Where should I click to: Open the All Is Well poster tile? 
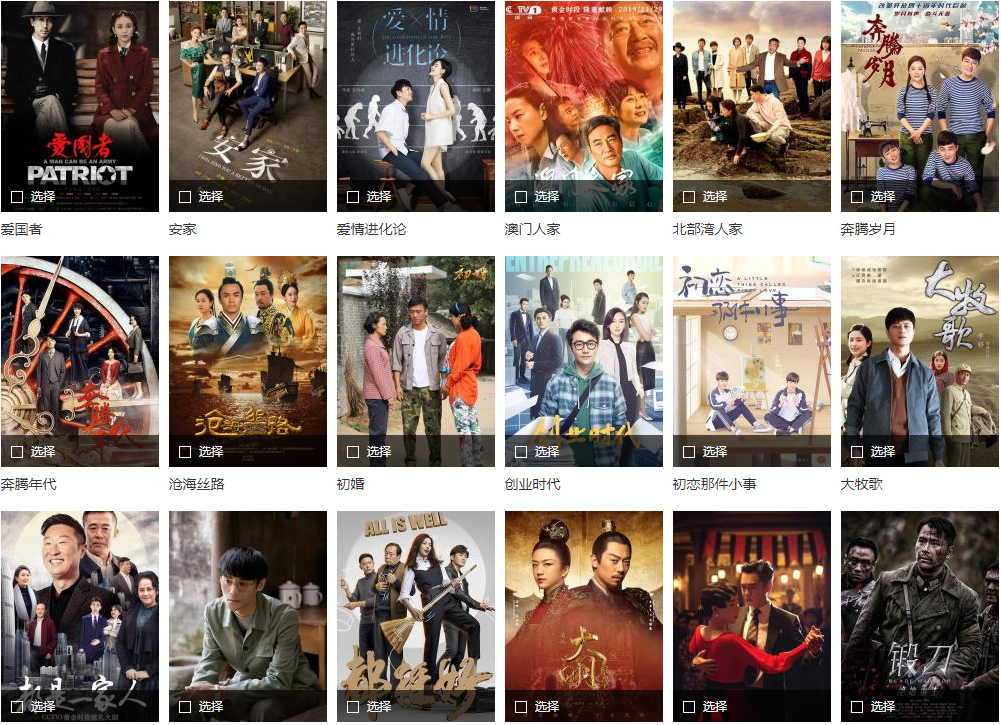[x=415, y=600]
